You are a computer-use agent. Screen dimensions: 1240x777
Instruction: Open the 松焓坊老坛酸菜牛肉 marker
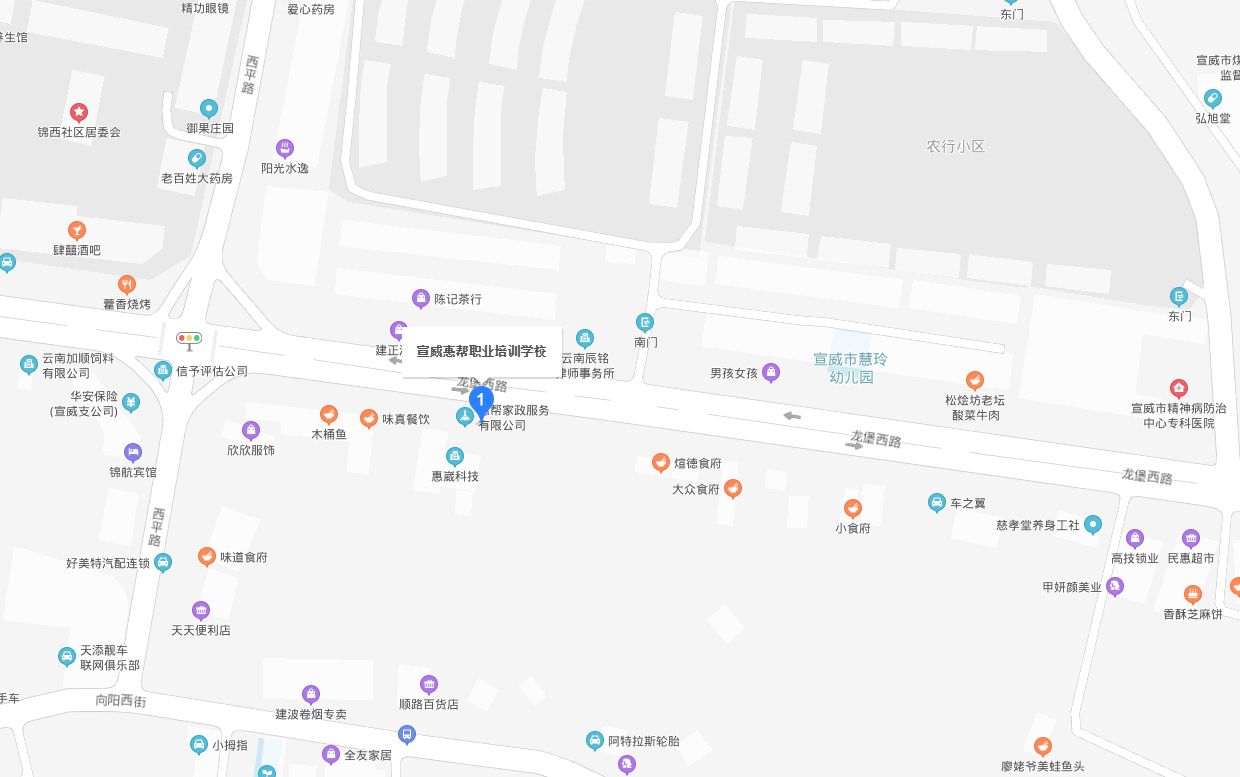coord(975,381)
